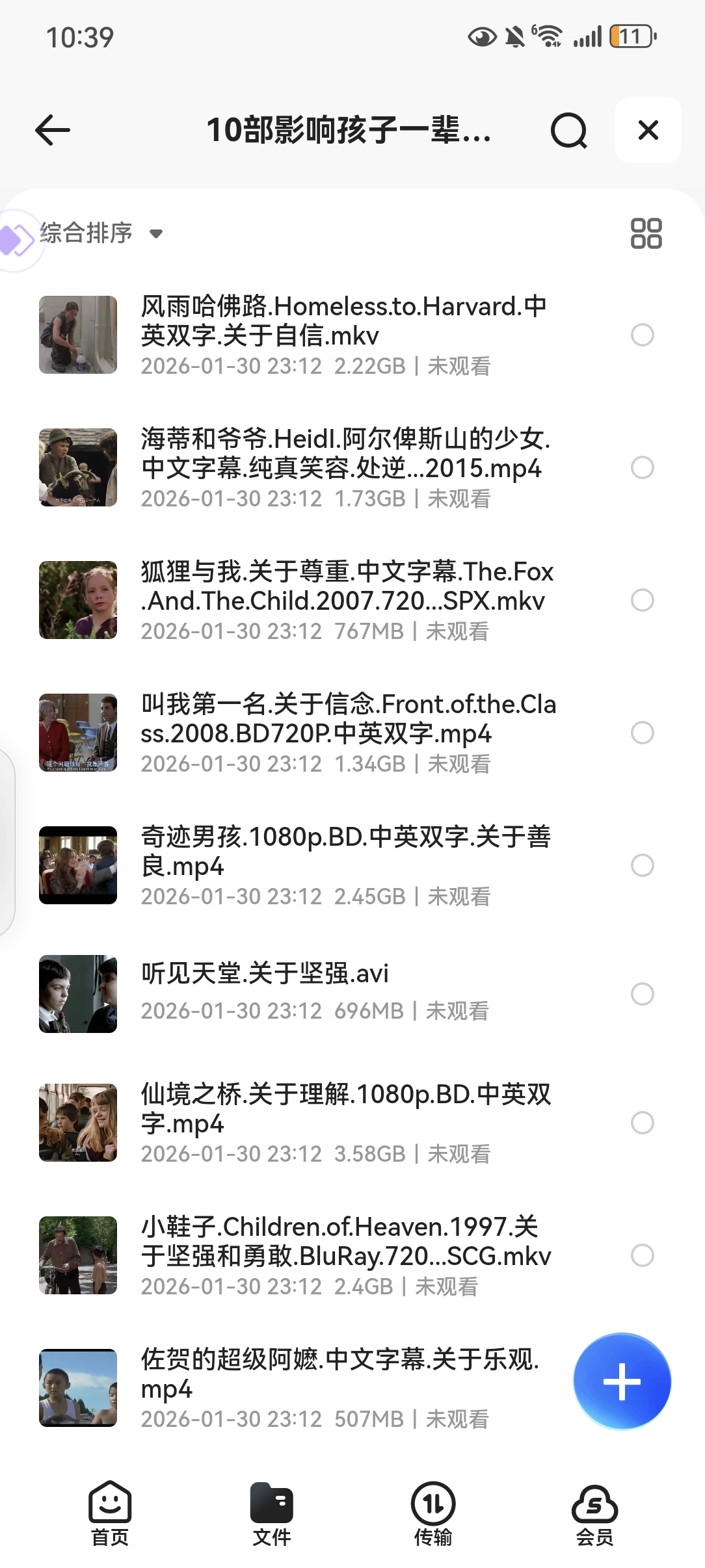The image size is (705, 1568).
Task: Open 风雨哈佛路 Homeless to Harvard video
Action: (x=343, y=321)
